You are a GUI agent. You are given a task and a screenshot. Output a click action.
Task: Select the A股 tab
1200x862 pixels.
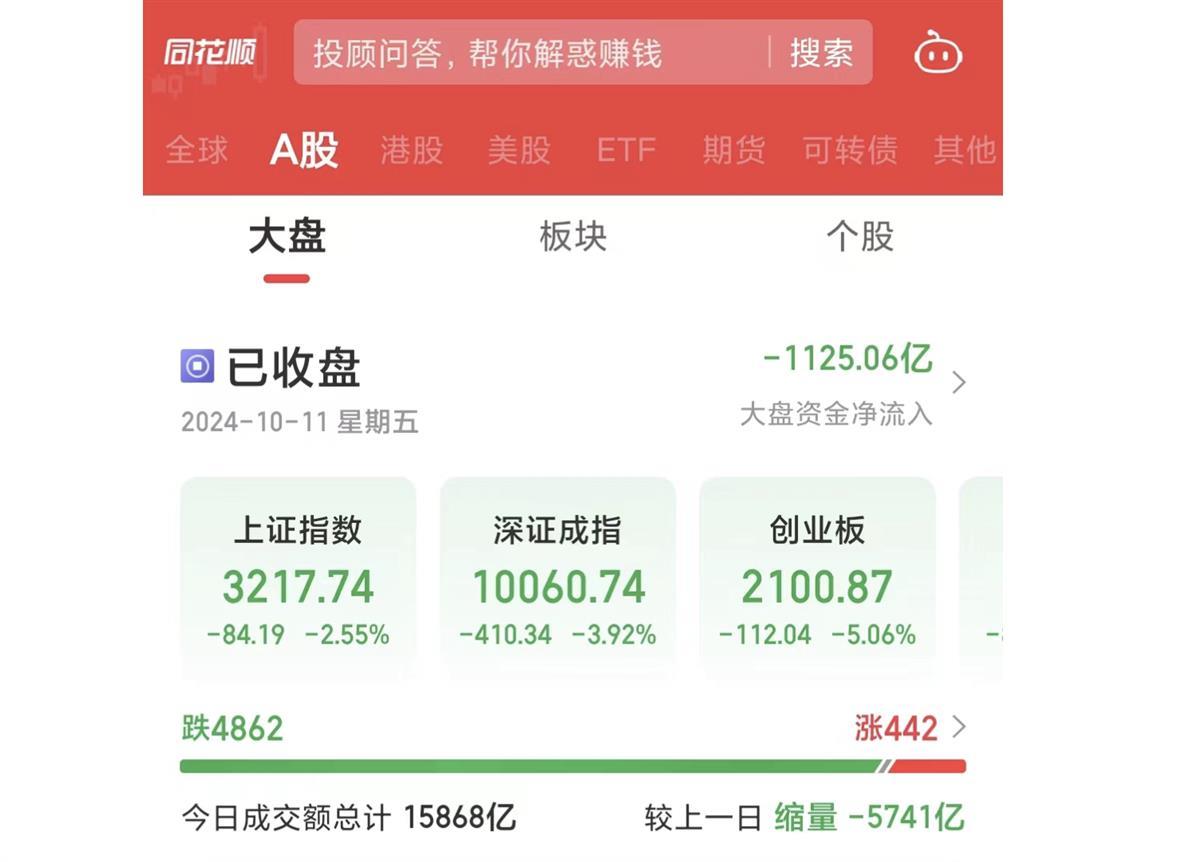[x=304, y=150]
